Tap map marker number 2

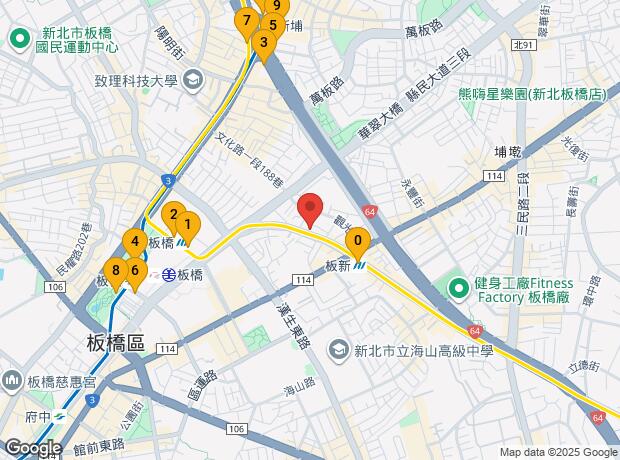tap(171, 214)
